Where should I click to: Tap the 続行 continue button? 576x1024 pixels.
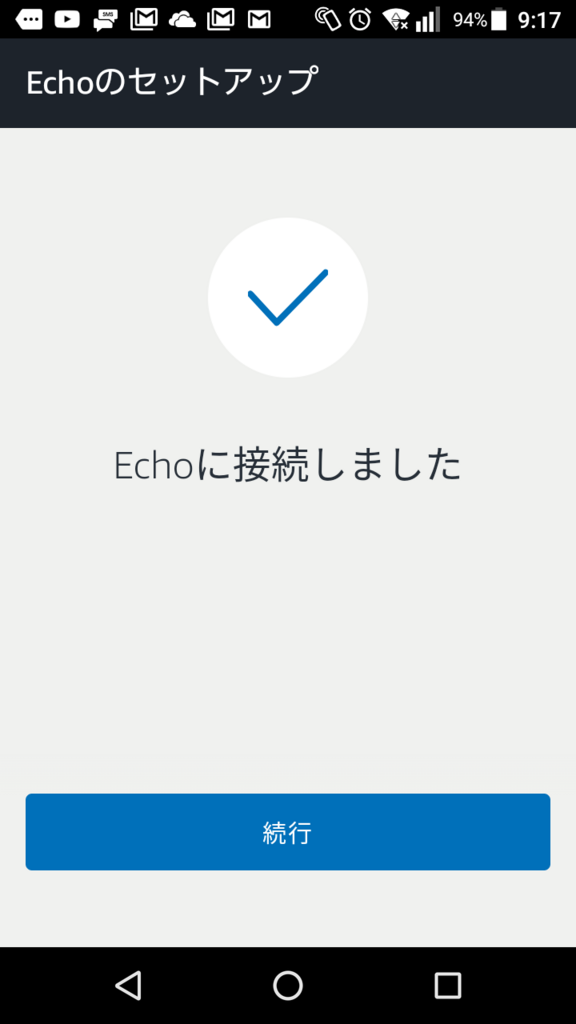[x=287, y=831]
